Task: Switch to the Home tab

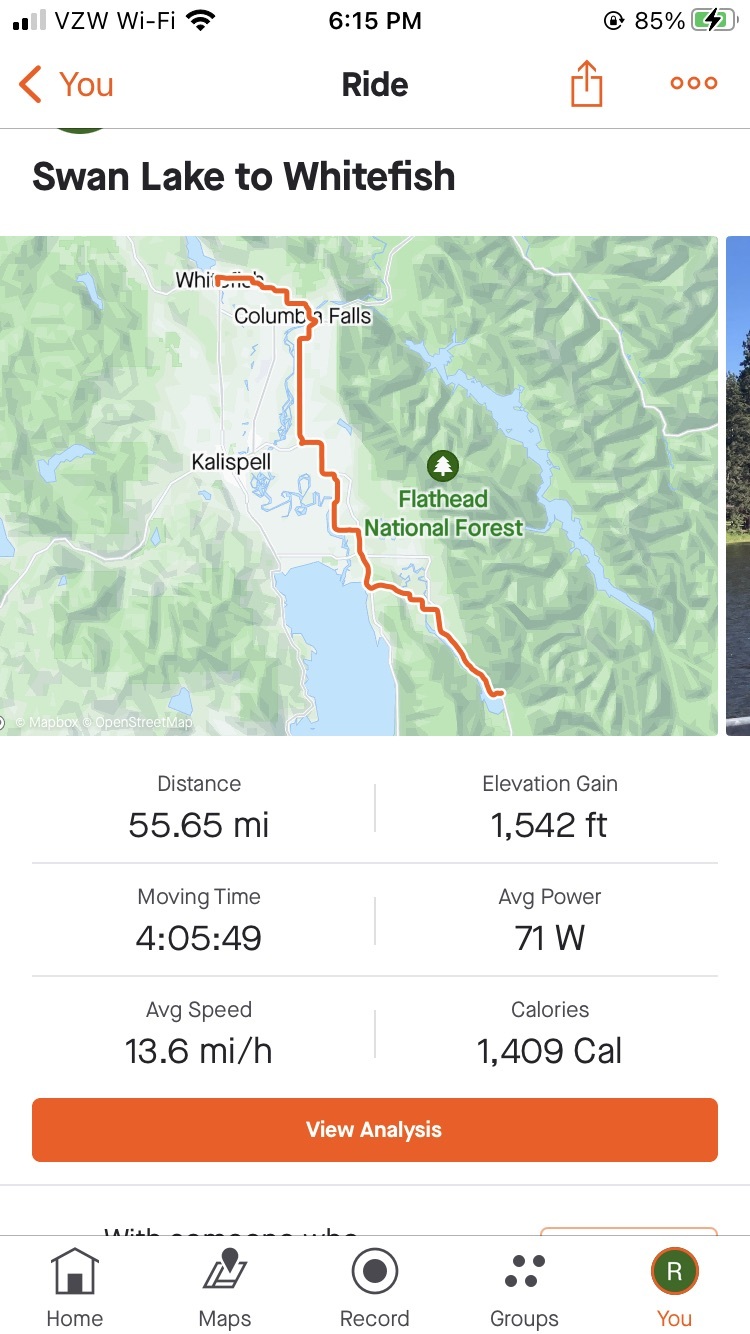Action: click(75, 1287)
